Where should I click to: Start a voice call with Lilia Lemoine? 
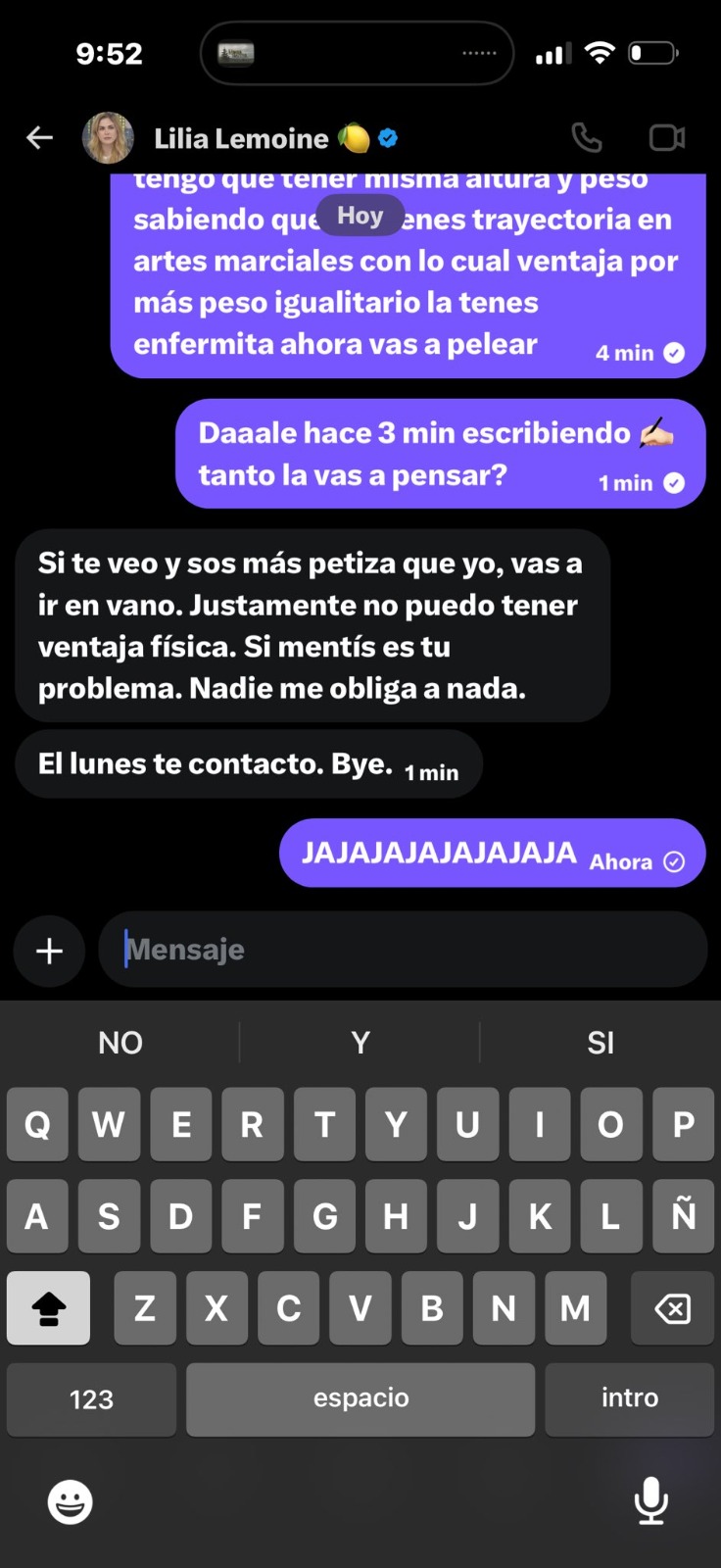pyautogui.click(x=586, y=138)
